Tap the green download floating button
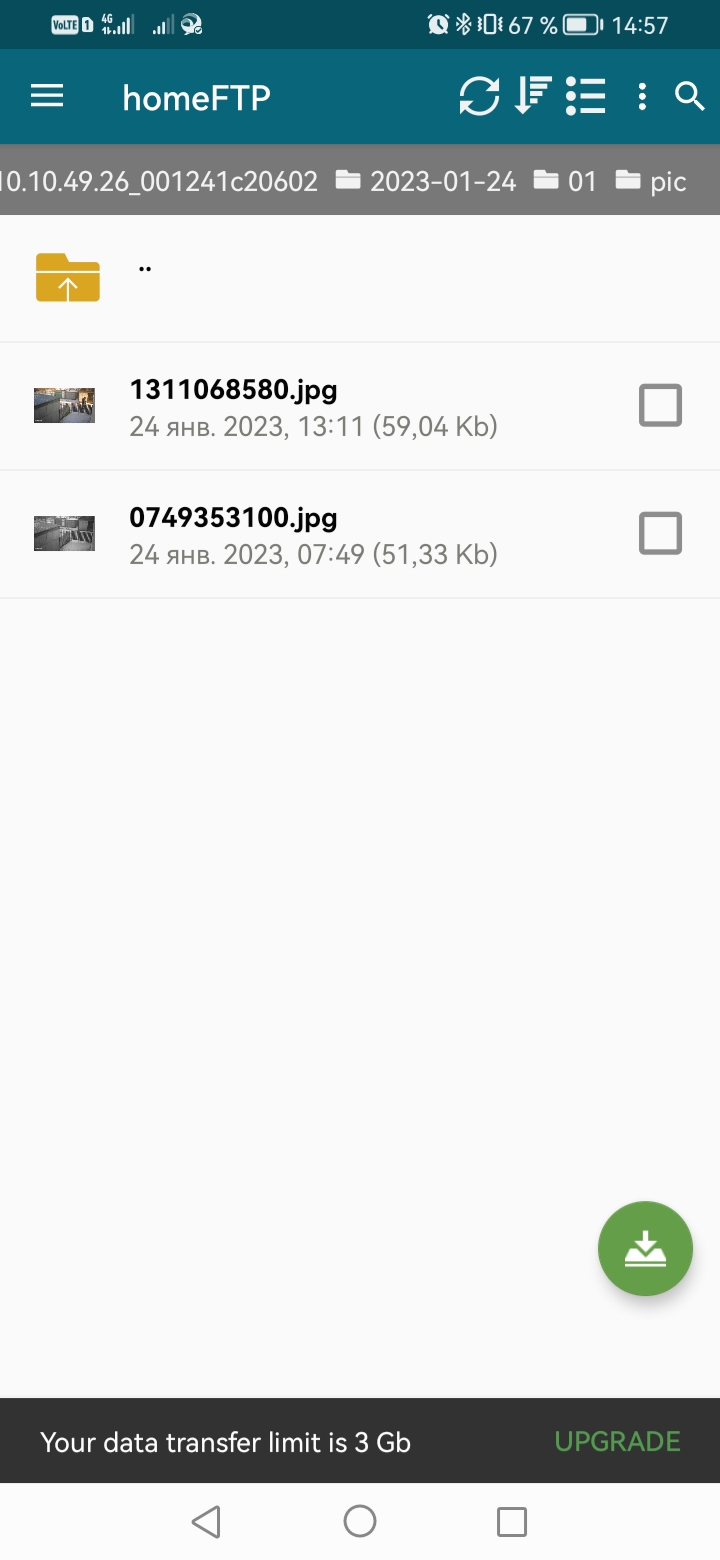This screenshot has height=1560, width=720. [x=645, y=1248]
